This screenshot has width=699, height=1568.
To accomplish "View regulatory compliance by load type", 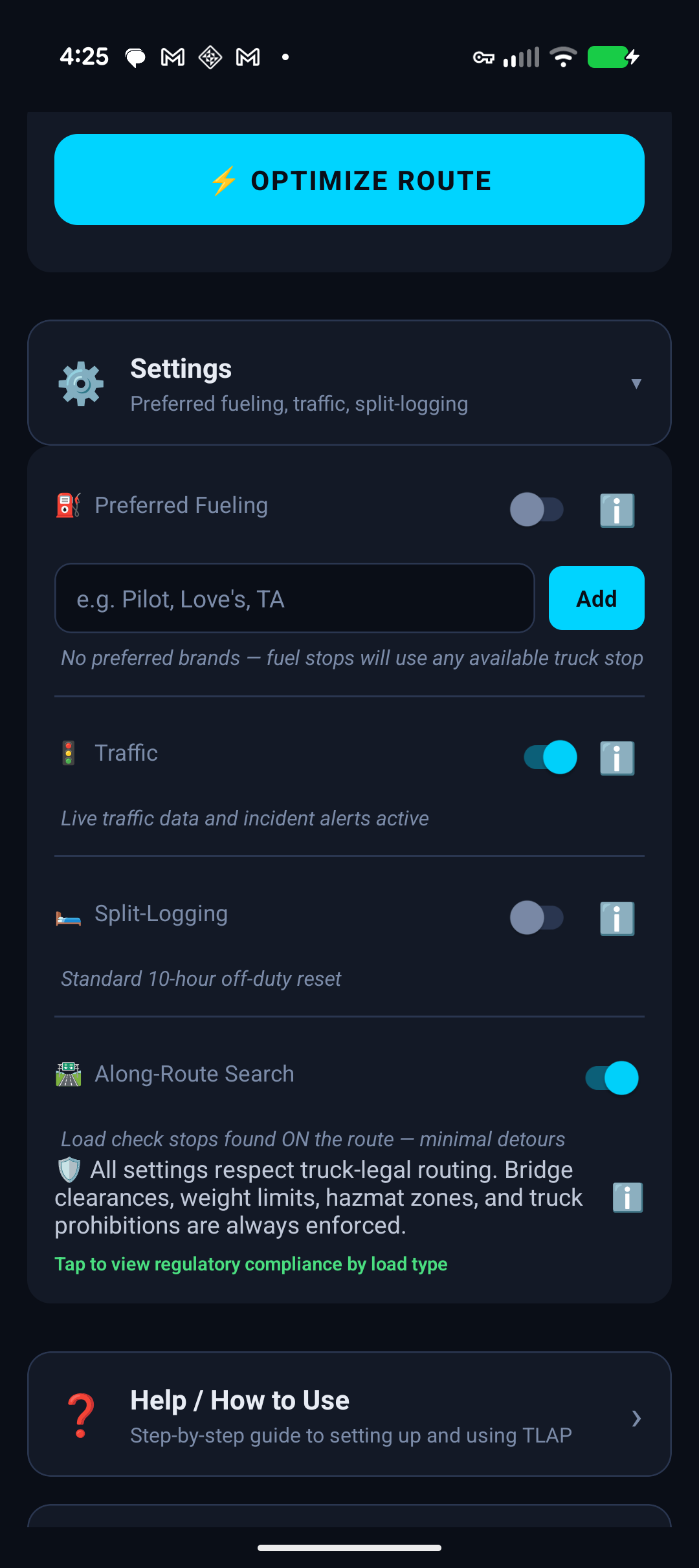I will [251, 1264].
